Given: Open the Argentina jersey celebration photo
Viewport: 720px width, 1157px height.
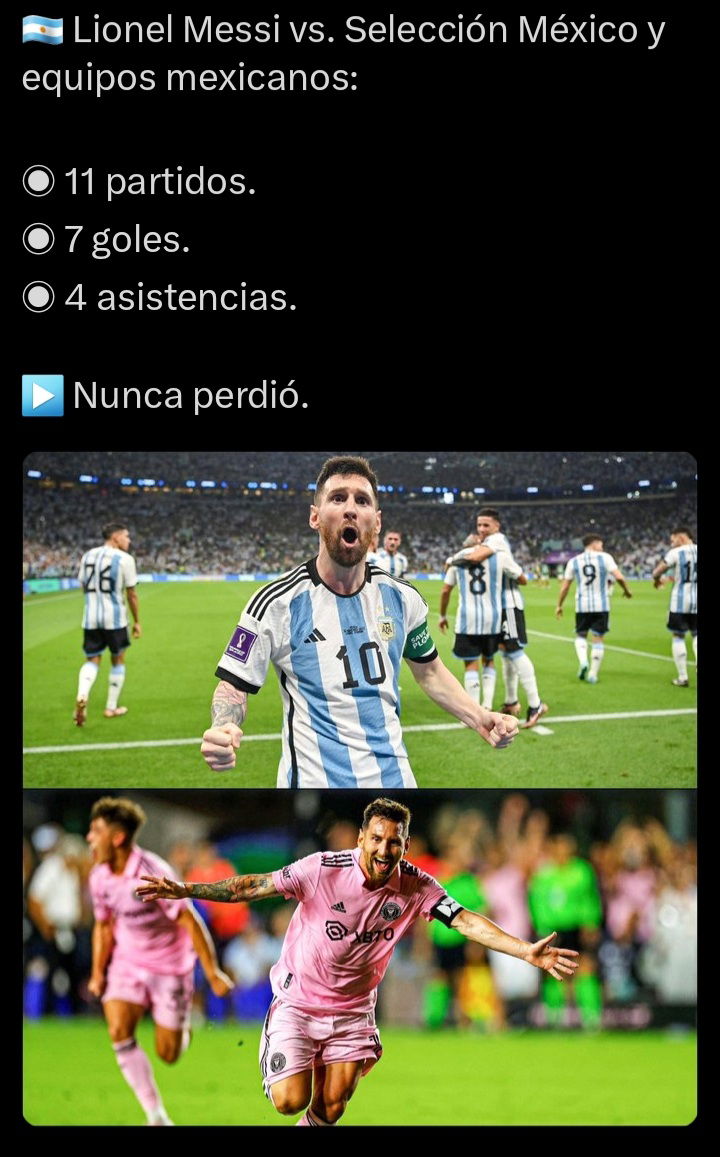Looking at the screenshot, I should click(360, 620).
